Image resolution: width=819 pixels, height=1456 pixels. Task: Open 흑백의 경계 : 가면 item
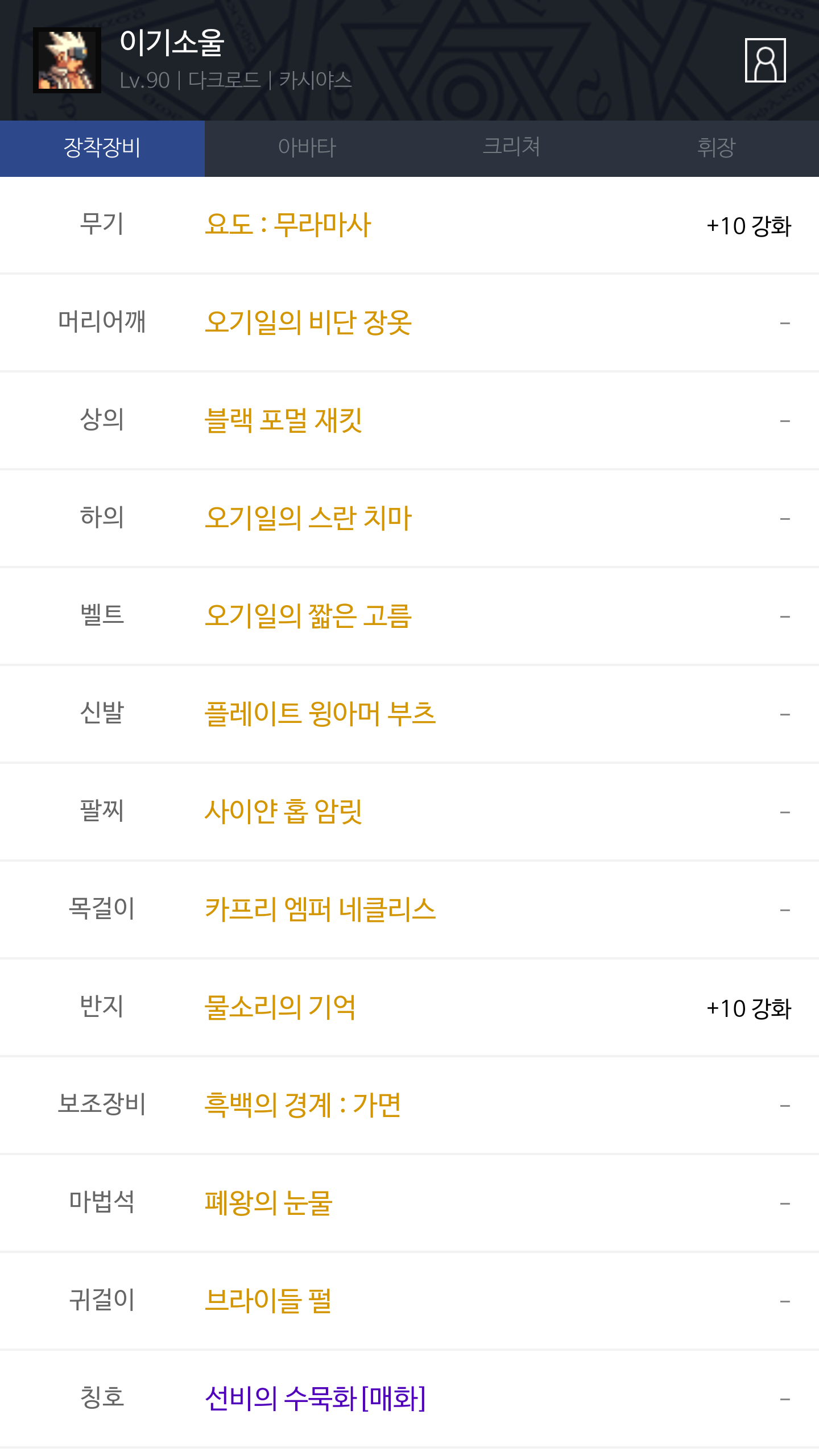click(x=303, y=1106)
